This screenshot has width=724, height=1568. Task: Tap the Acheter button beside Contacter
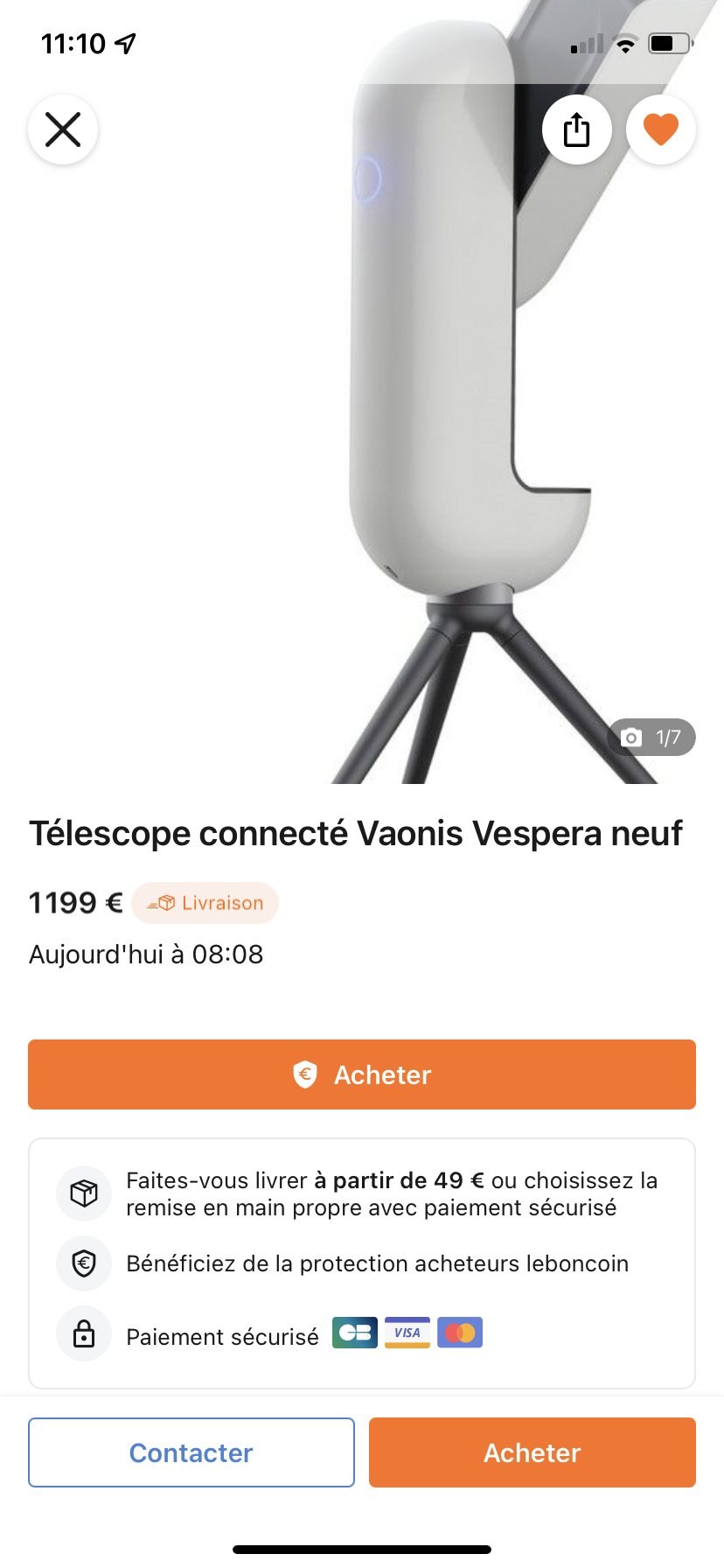[532, 1452]
